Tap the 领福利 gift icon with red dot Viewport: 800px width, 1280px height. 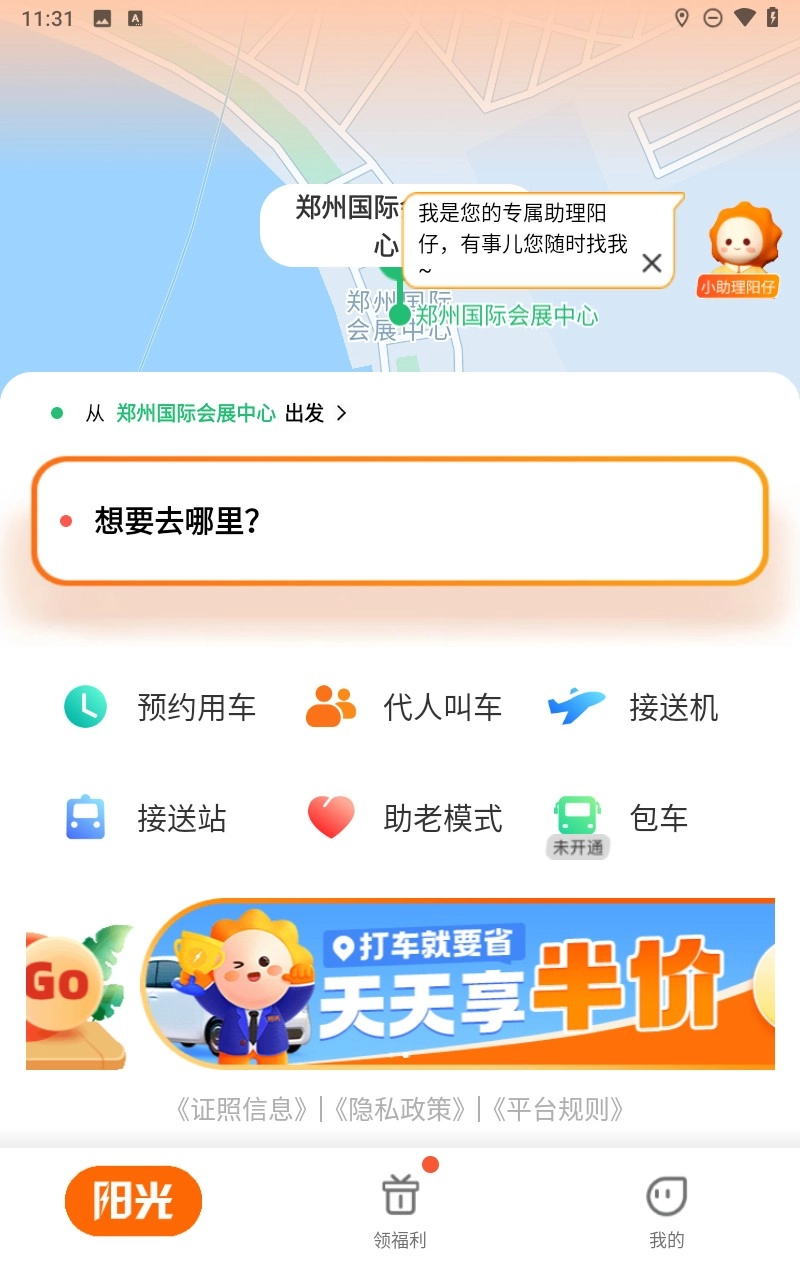click(399, 1193)
